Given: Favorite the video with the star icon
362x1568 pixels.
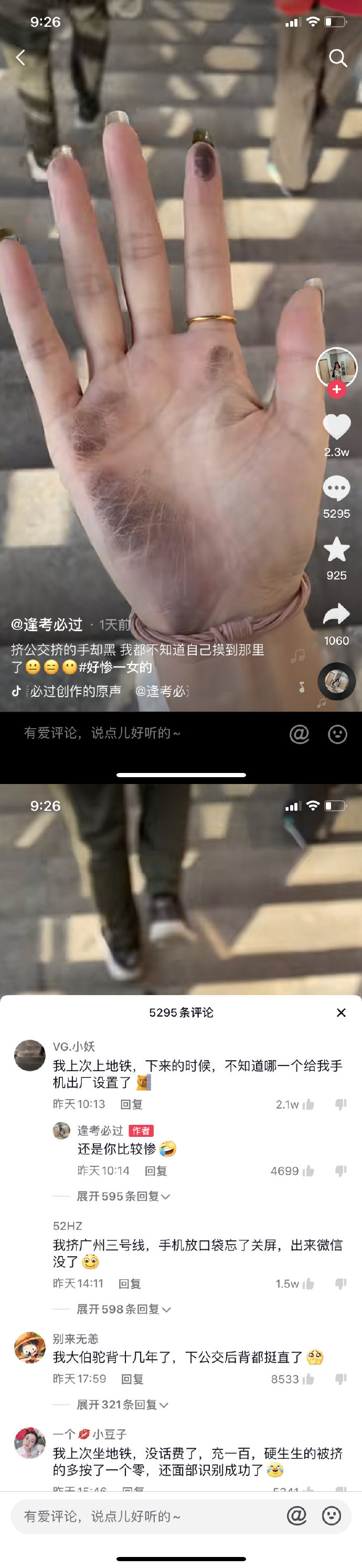Looking at the screenshot, I should (336, 550).
